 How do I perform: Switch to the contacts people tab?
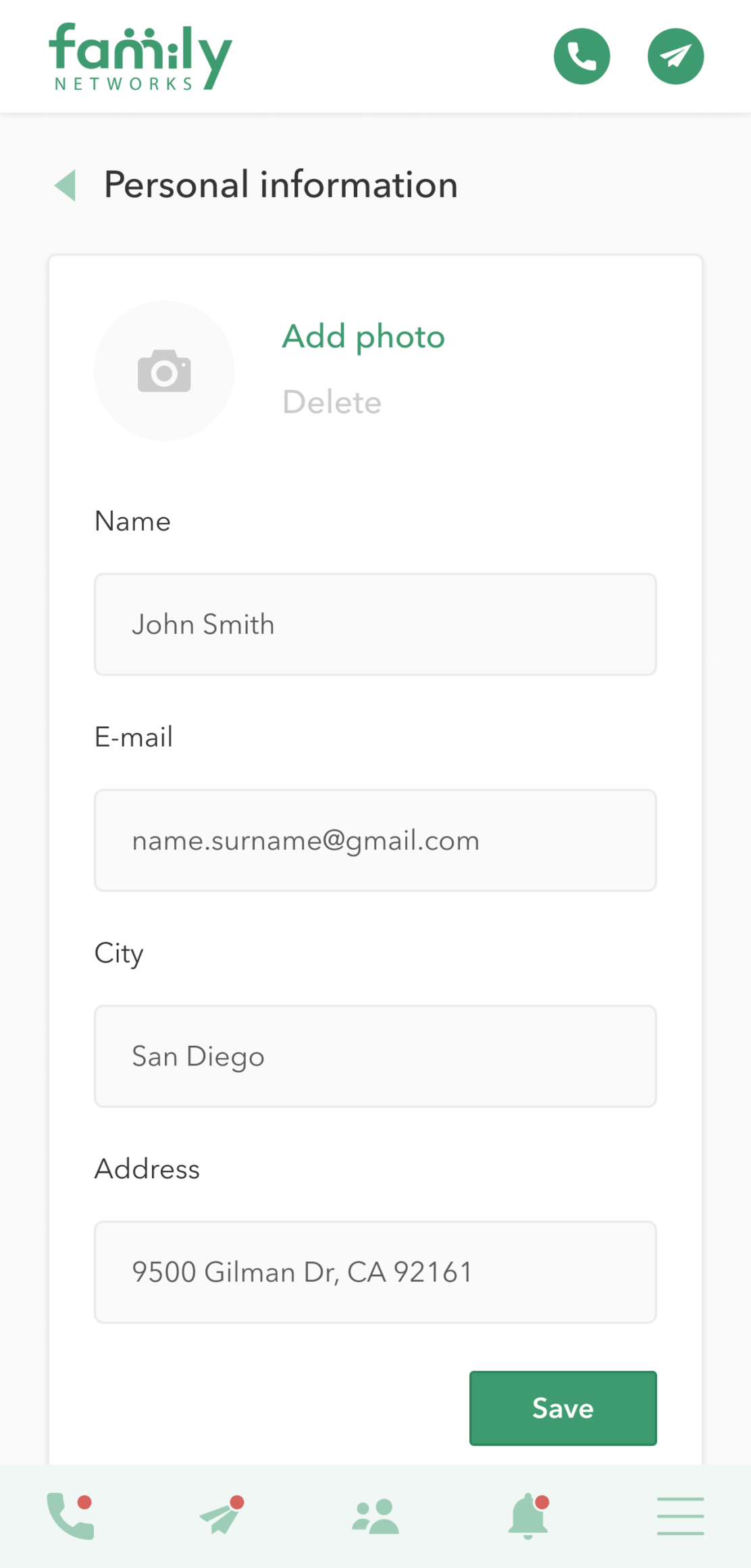point(375,1516)
